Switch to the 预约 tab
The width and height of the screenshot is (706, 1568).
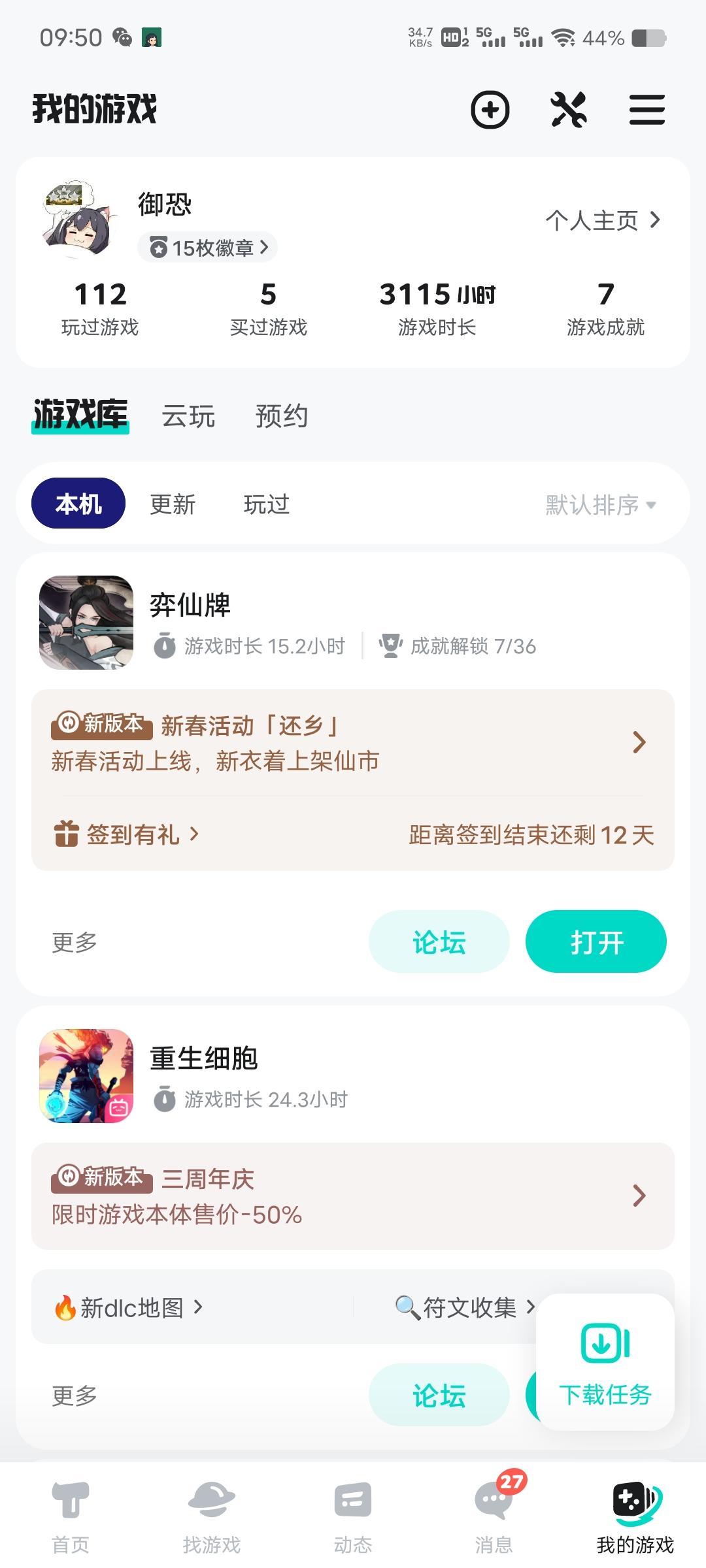[x=282, y=416]
